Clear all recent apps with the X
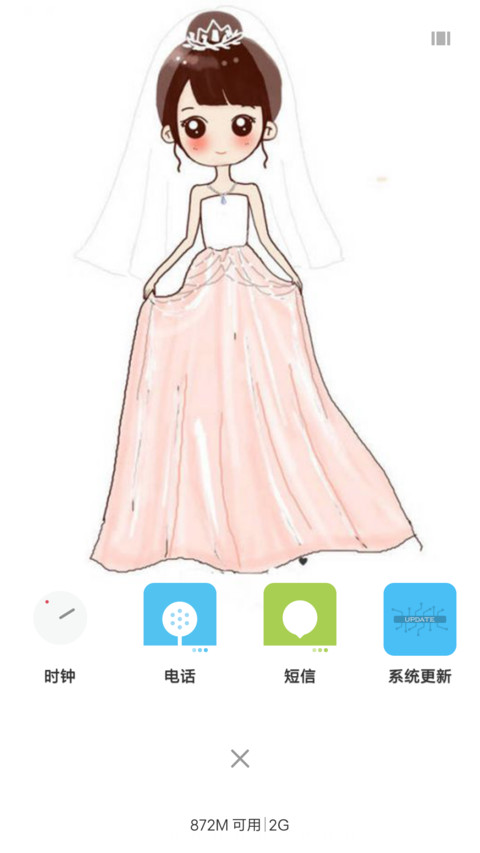 pyautogui.click(x=239, y=758)
